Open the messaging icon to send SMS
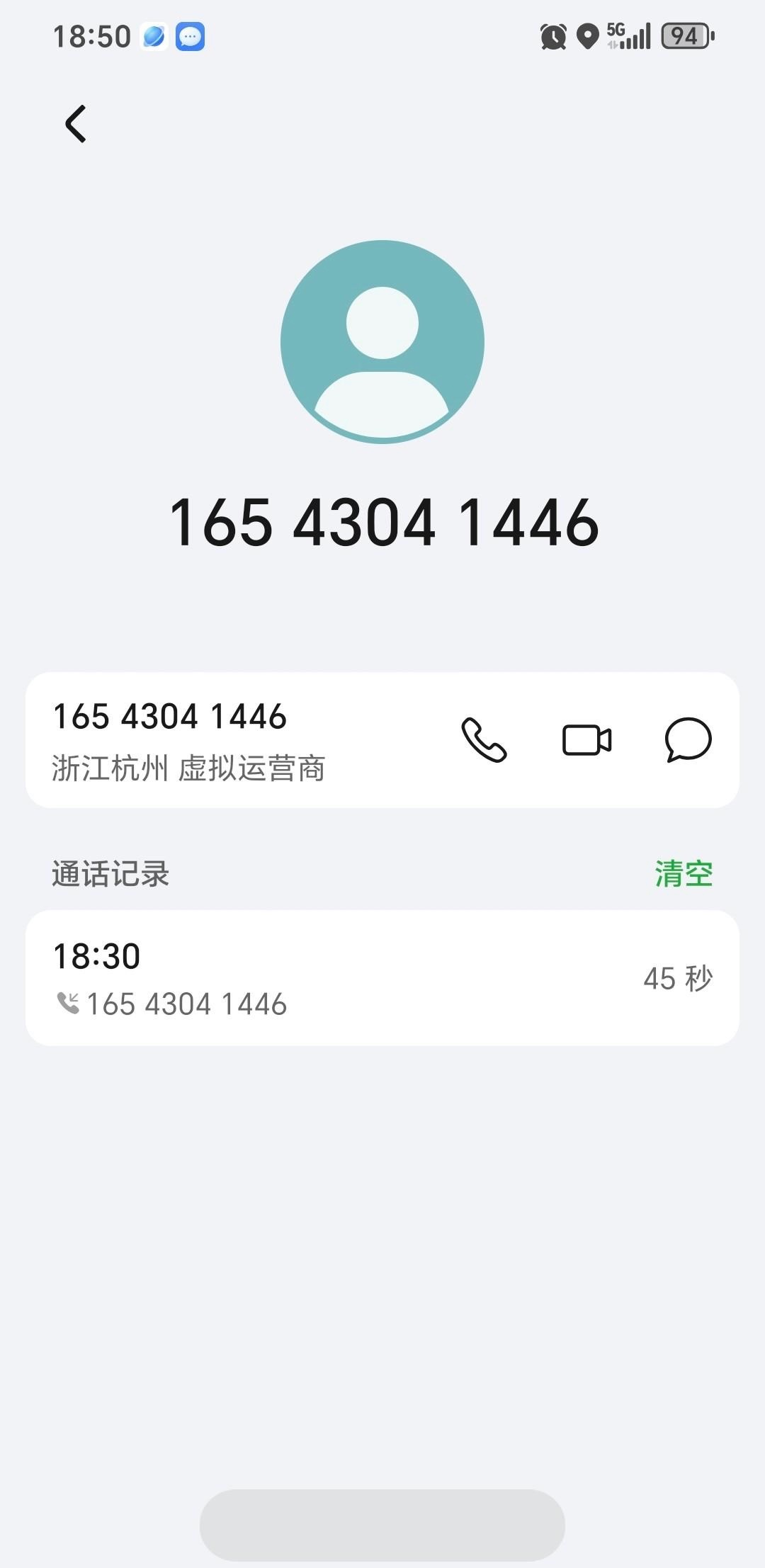765x1568 pixels. click(x=688, y=741)
